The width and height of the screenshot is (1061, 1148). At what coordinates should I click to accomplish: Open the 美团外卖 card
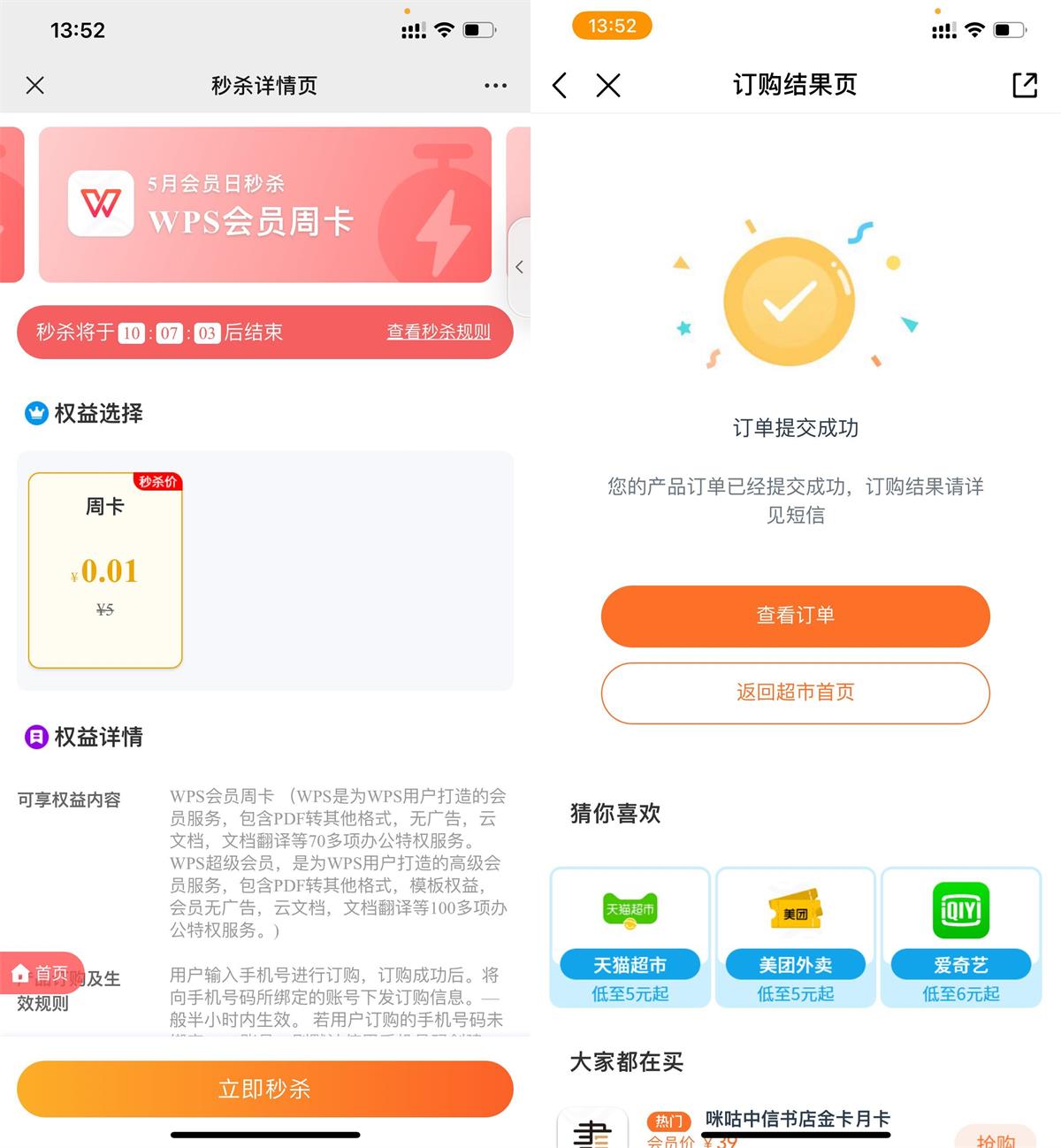(x=795, y=937)
